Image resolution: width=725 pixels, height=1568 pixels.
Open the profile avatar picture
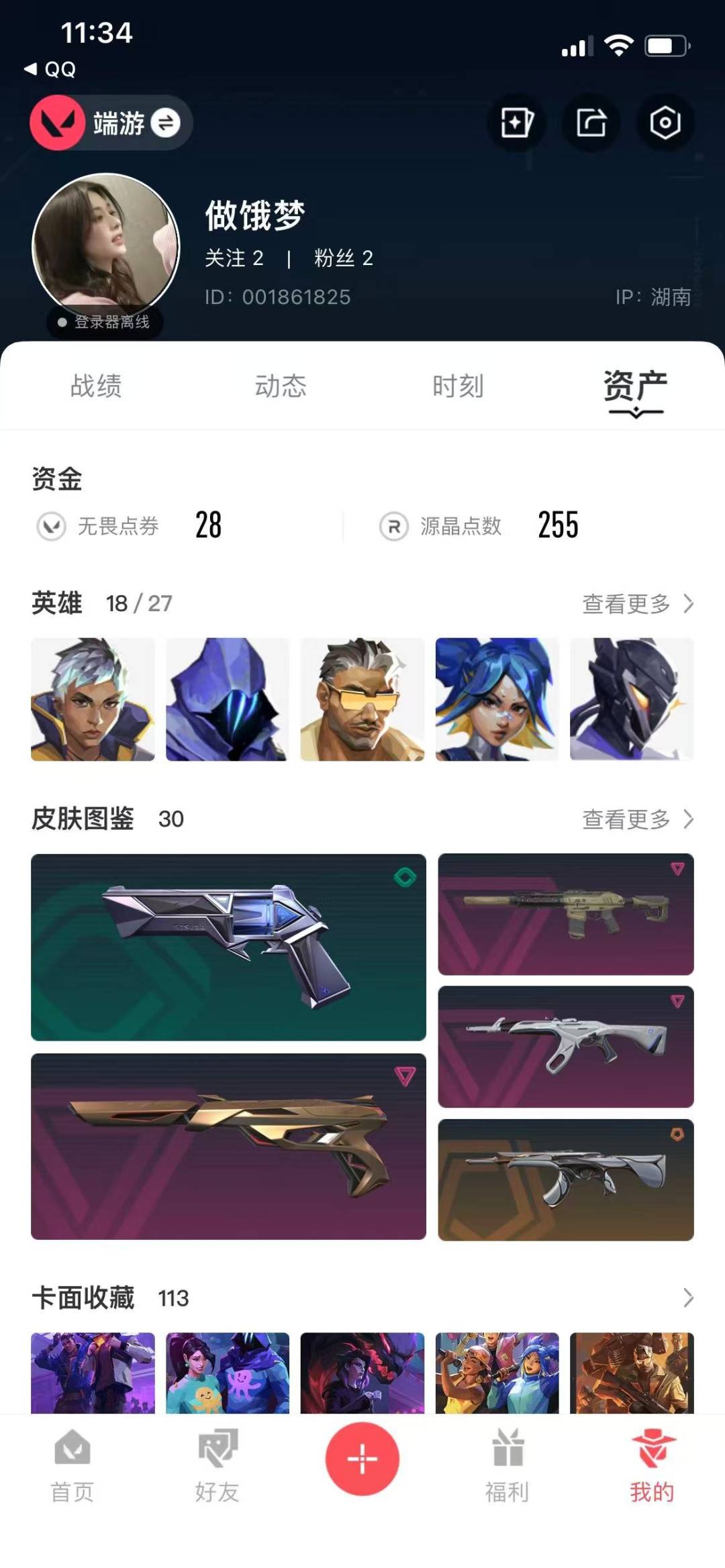click(x=106, y=246)
